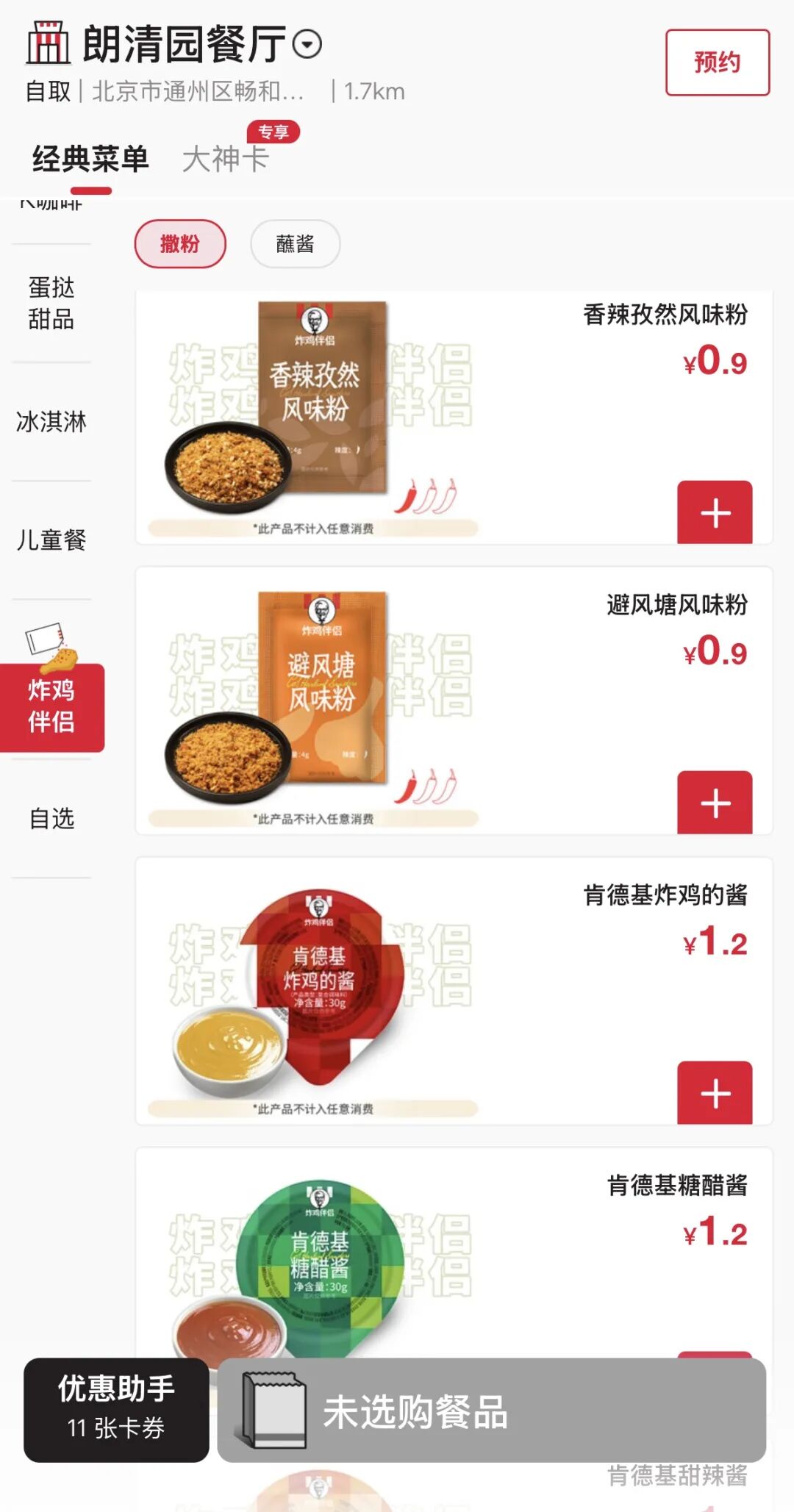
Task: Open the empty cart bar 未选购餐品
Action: pos(491,1410)
